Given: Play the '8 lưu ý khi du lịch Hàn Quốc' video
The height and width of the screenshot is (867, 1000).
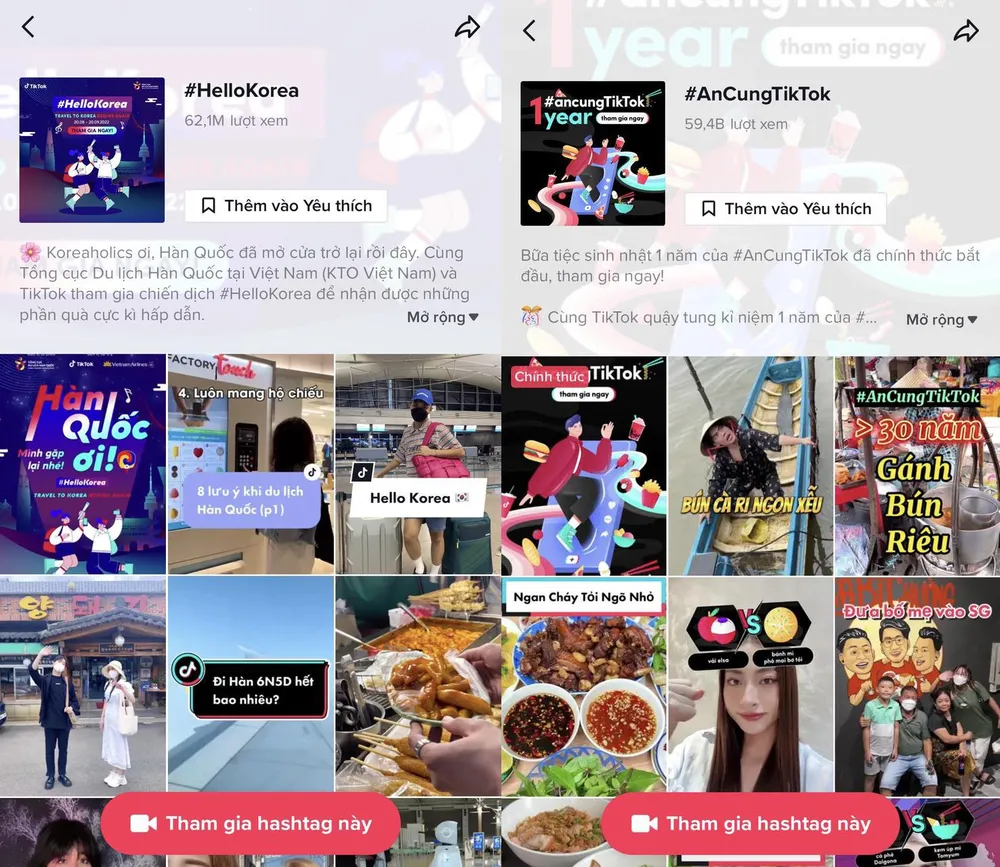Looking at the screenshot, I should pos(250,463).
